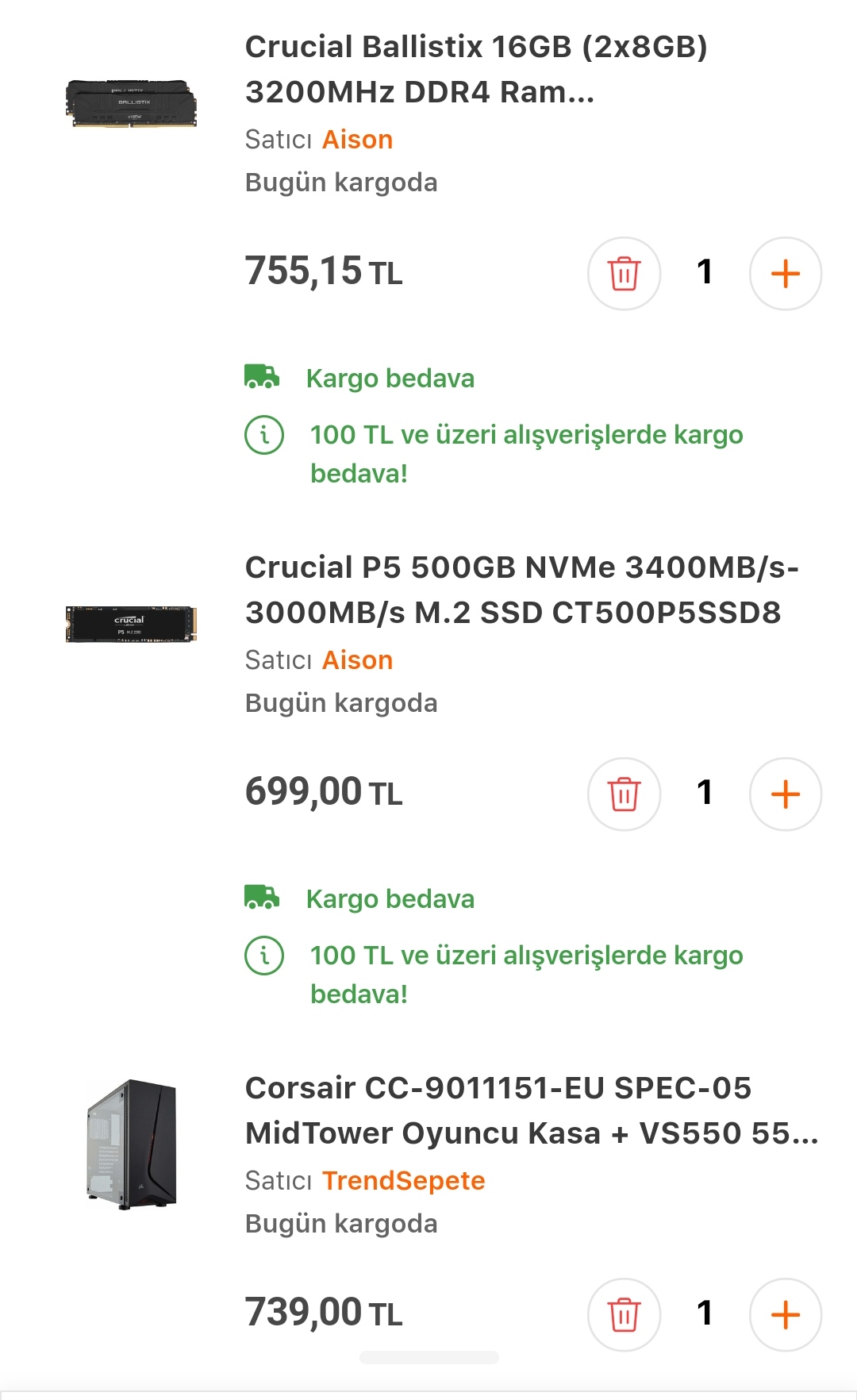The image size is (857, 1400).
Task: Remove Crucial Ballistix RAM from cart
Action: pos(624,274)
